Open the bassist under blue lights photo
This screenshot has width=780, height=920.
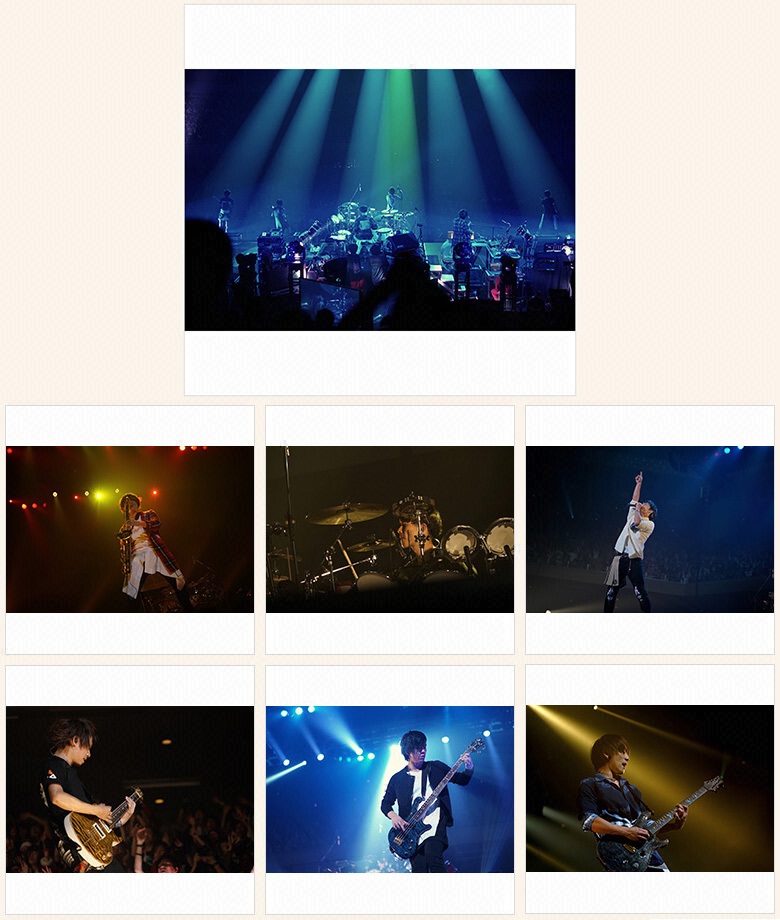click(x=390, y=789)
